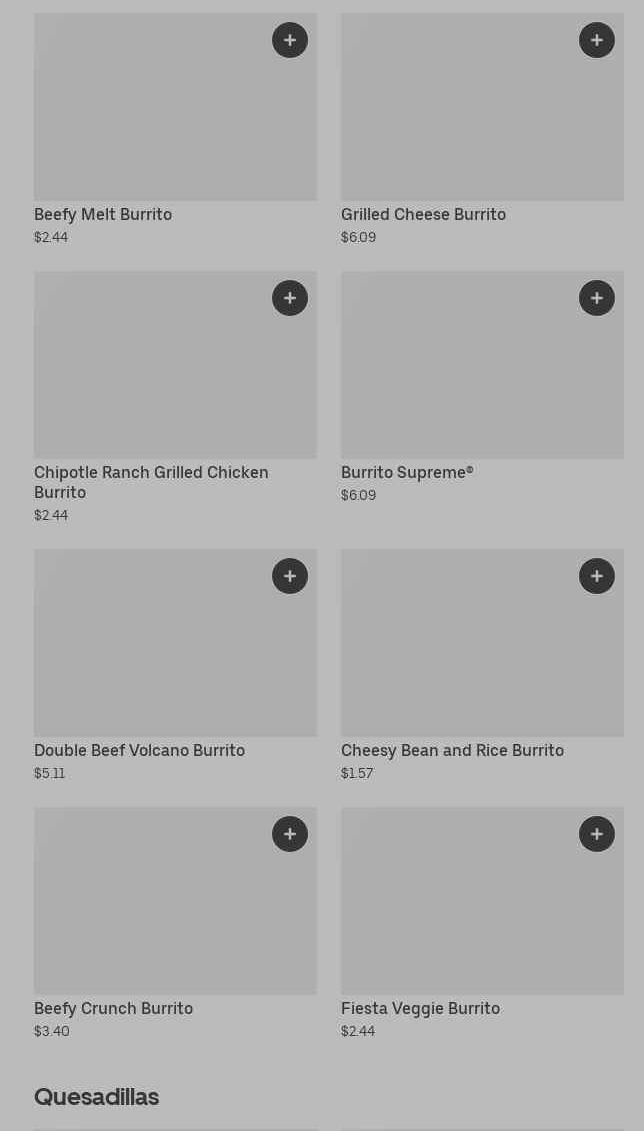Screen dimensions: 644x1131
Task: View Burrito Supreme item details
Action: (460, 380)
